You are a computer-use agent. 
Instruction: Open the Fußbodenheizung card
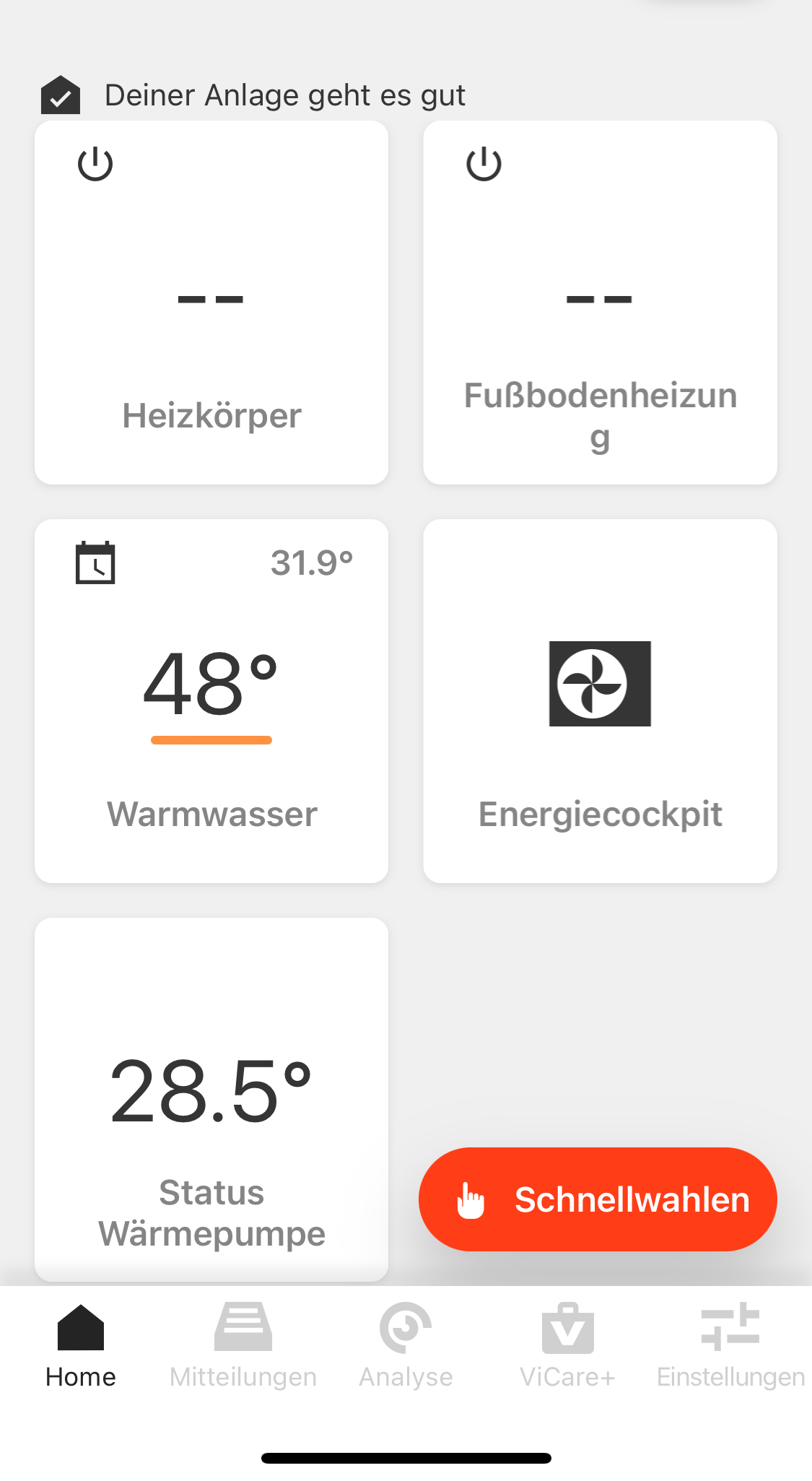(600, 303)
